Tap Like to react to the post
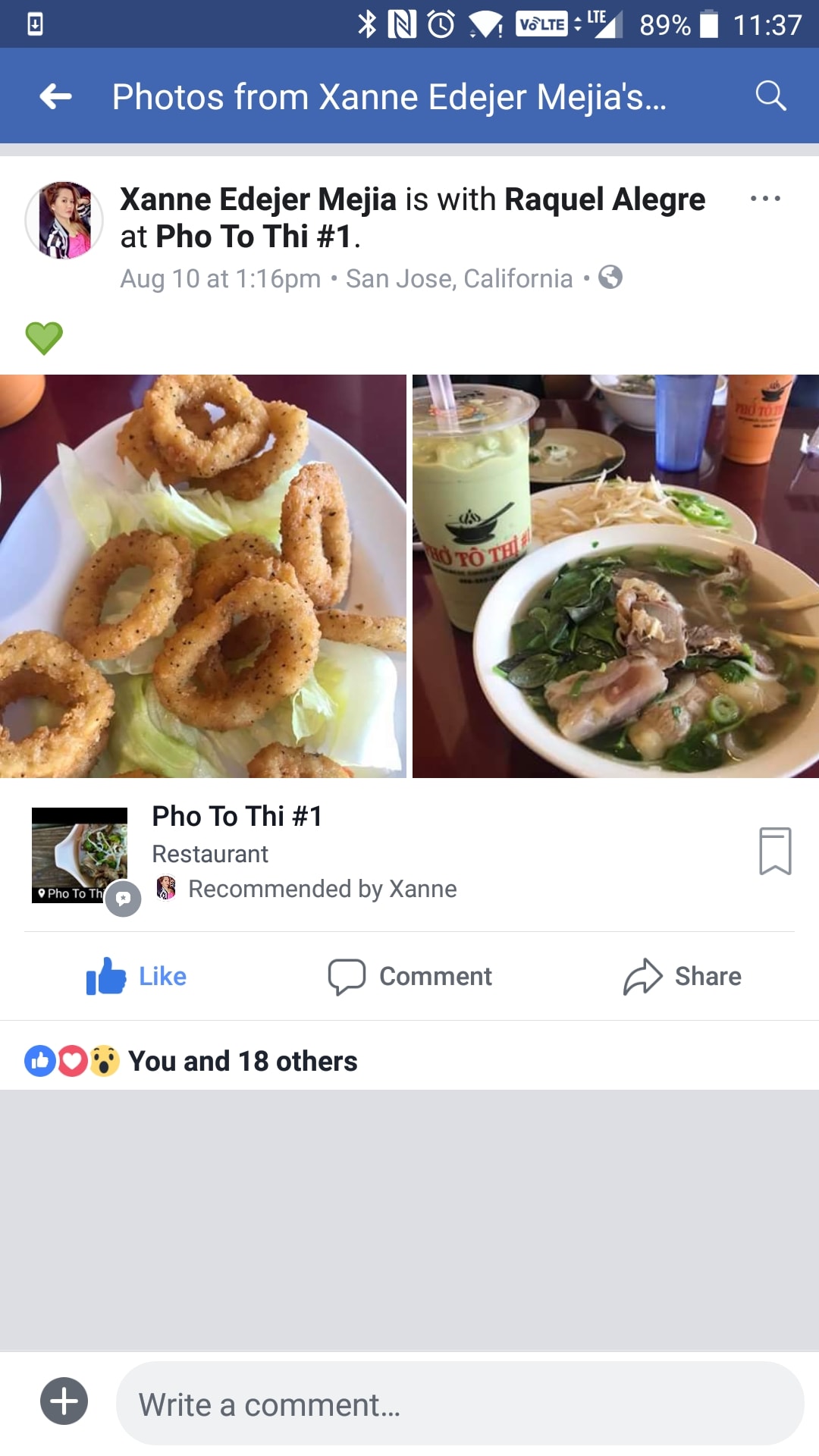 click(136, 977)
